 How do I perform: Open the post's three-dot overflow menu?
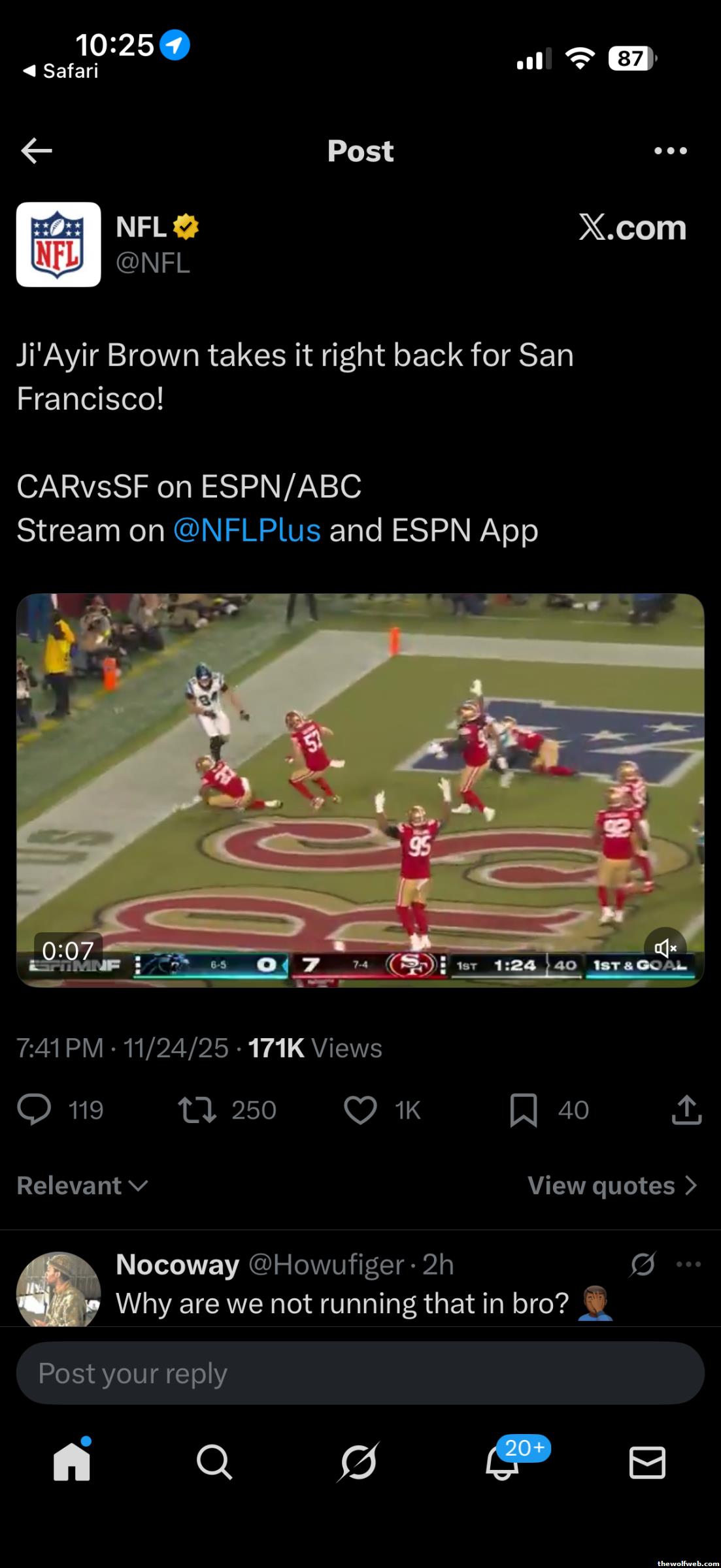pos(670,151)
